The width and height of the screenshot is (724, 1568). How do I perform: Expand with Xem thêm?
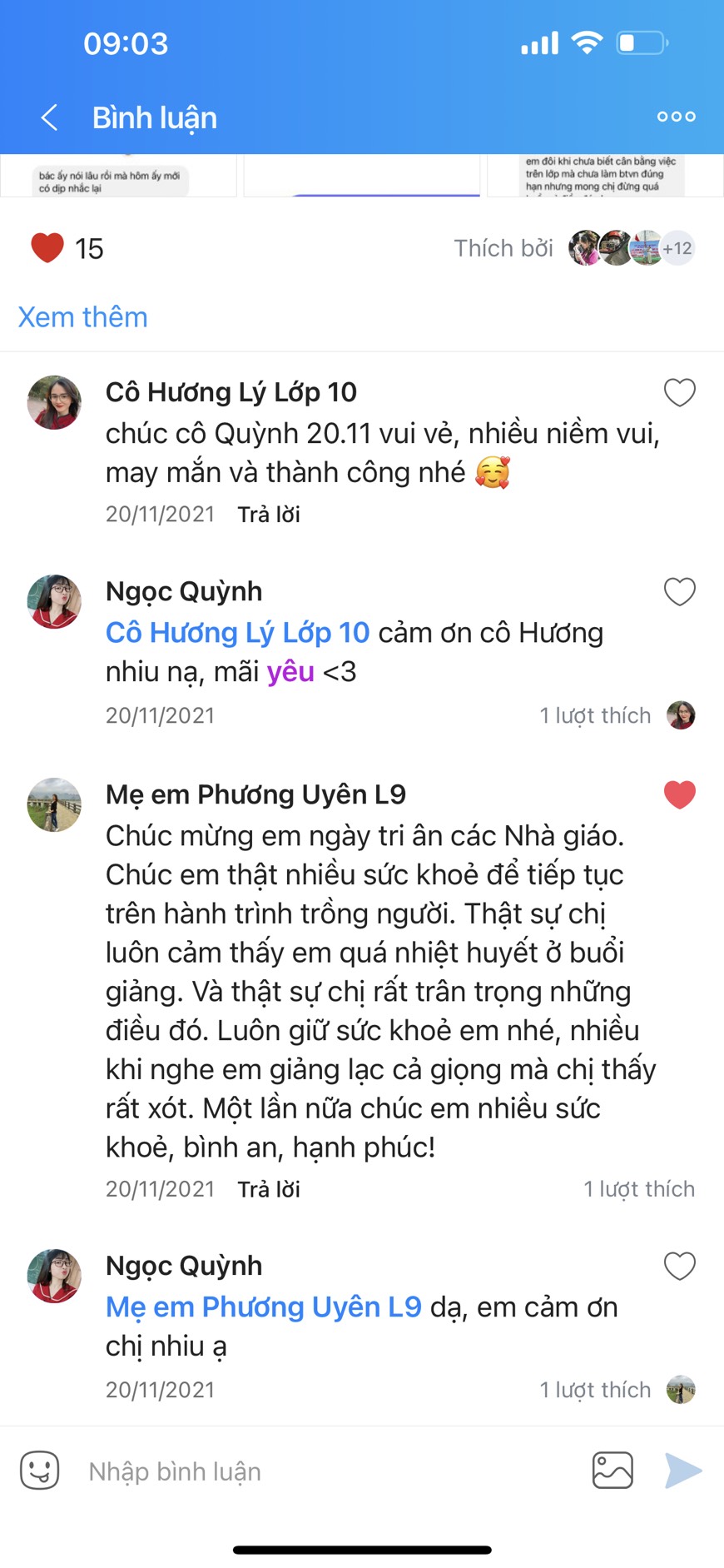tap(83, 317)
